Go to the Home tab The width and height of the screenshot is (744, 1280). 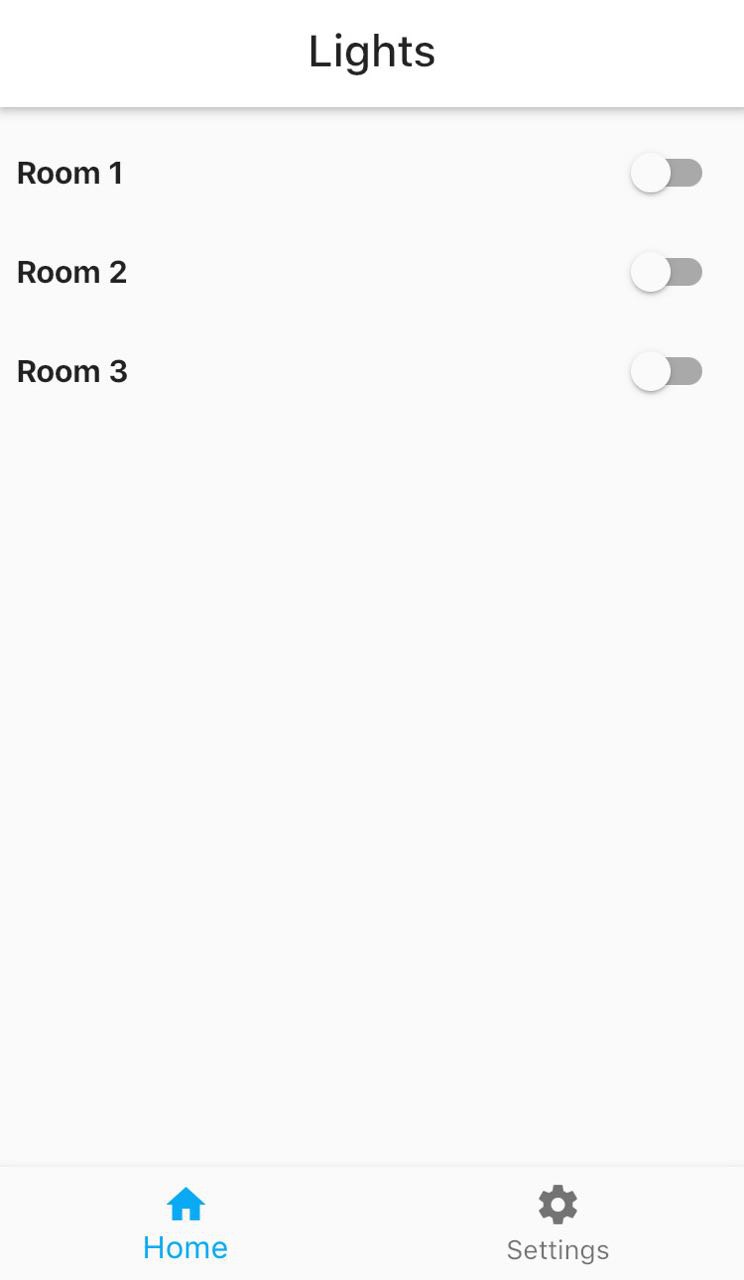coord(185,1223)
